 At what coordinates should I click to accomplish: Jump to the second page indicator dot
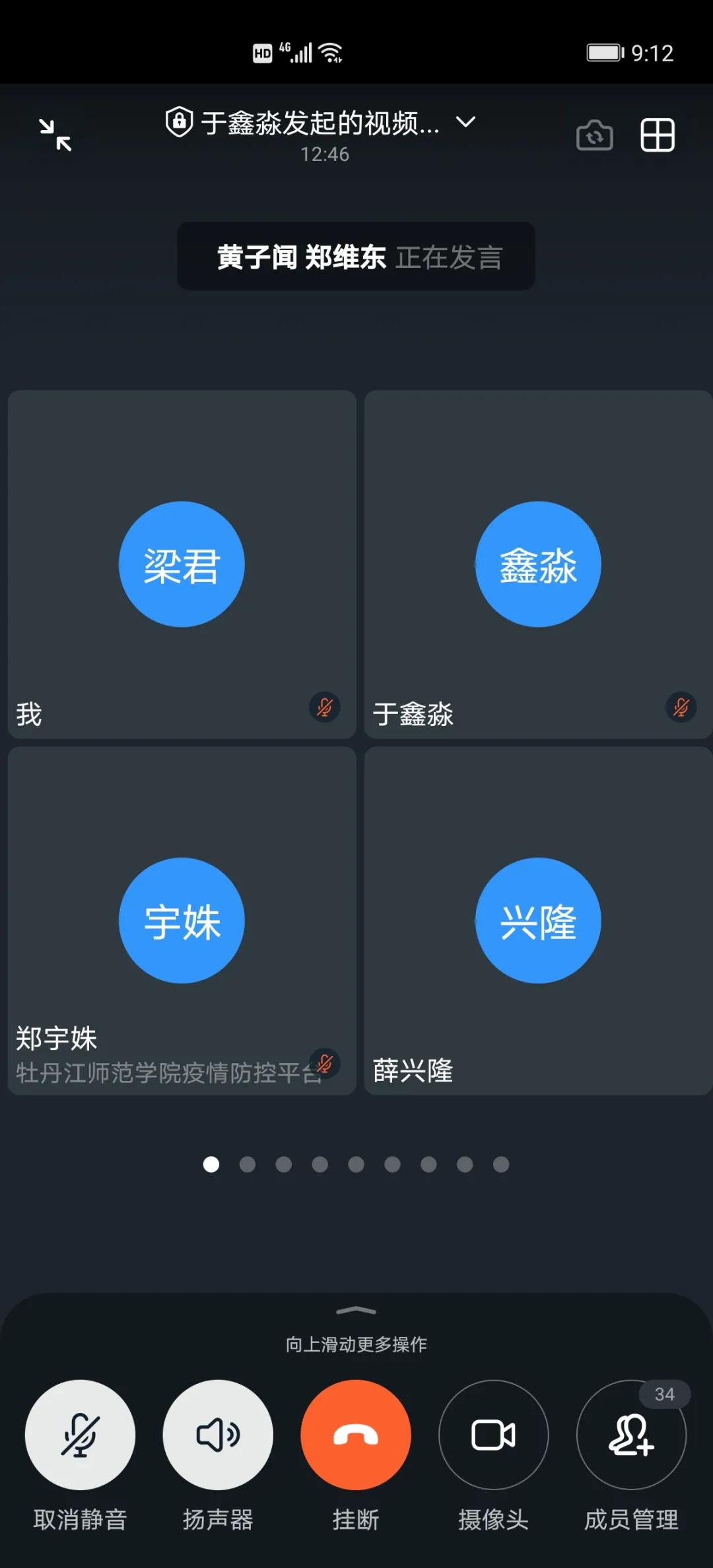coord(248,1165)
